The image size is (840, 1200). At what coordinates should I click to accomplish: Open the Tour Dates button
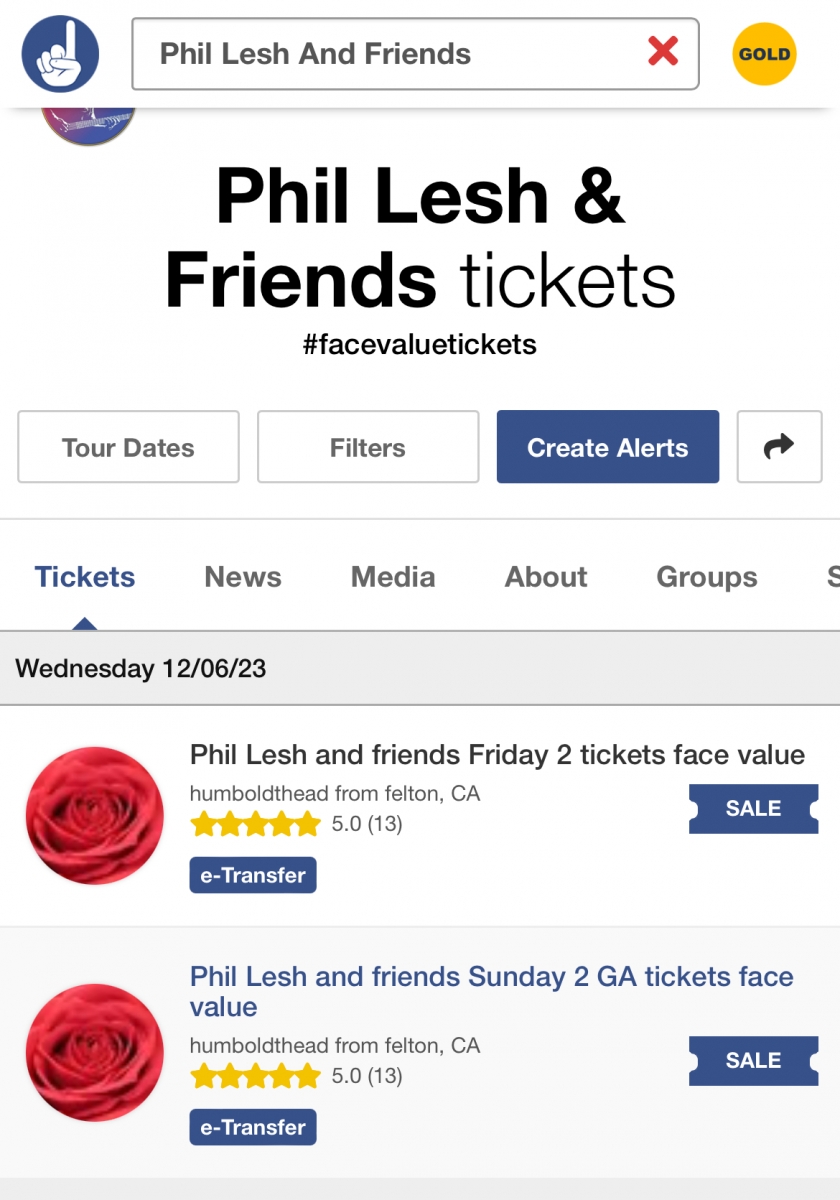pyautogui.click(x=128, y=447)
